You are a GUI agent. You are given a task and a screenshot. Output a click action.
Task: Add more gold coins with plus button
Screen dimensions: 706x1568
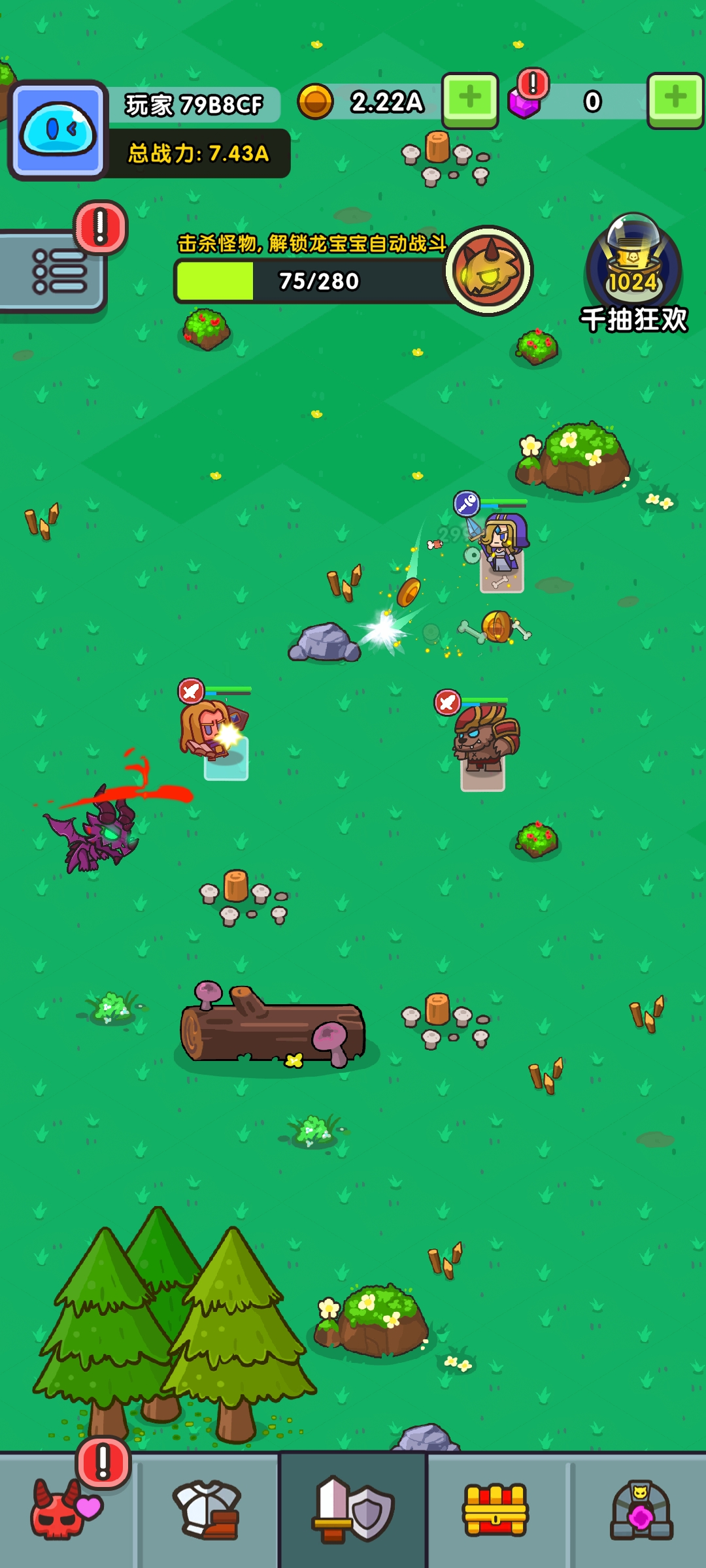(x=469, y=100)
